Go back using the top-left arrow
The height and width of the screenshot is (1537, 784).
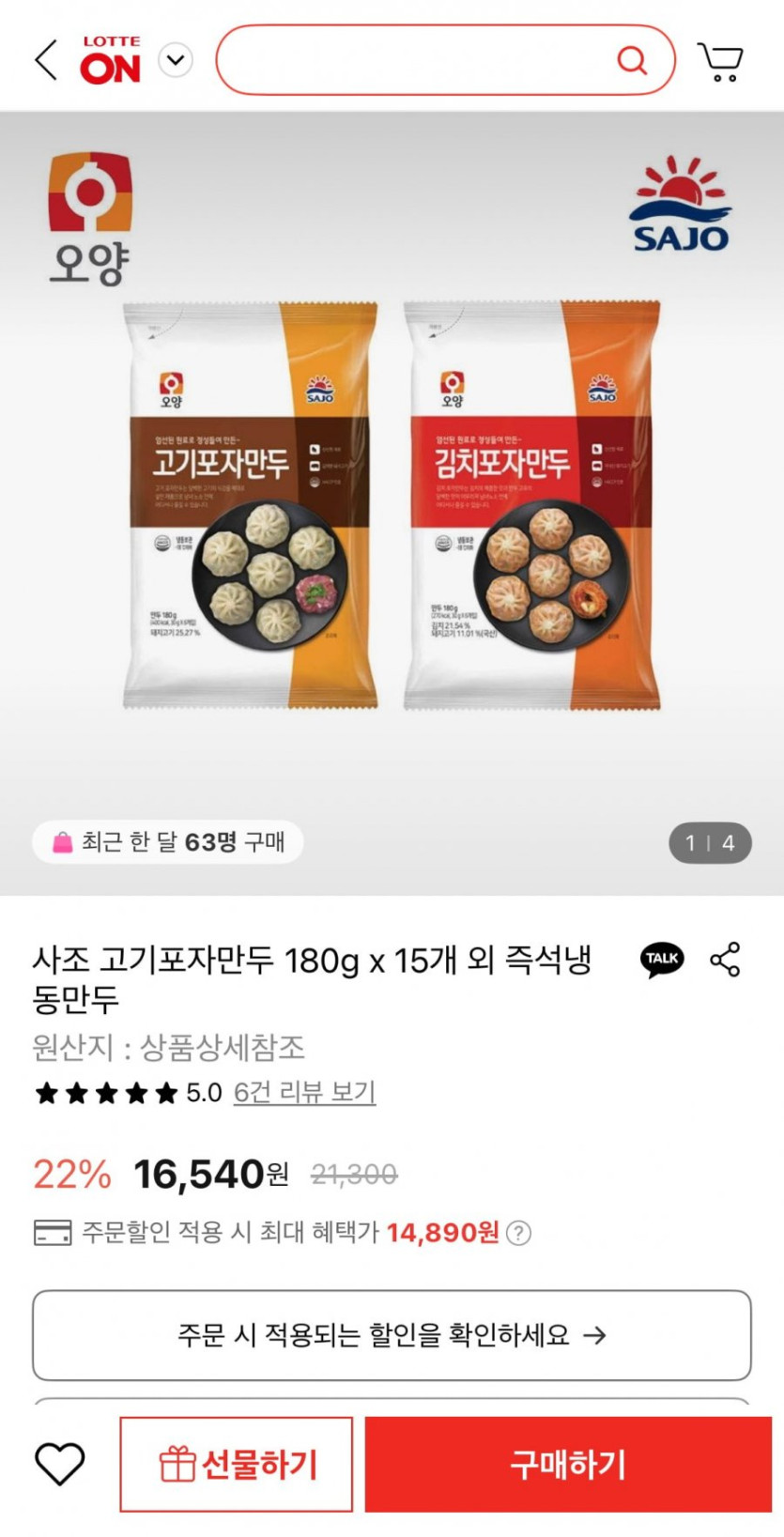click(x=46, y=60)
